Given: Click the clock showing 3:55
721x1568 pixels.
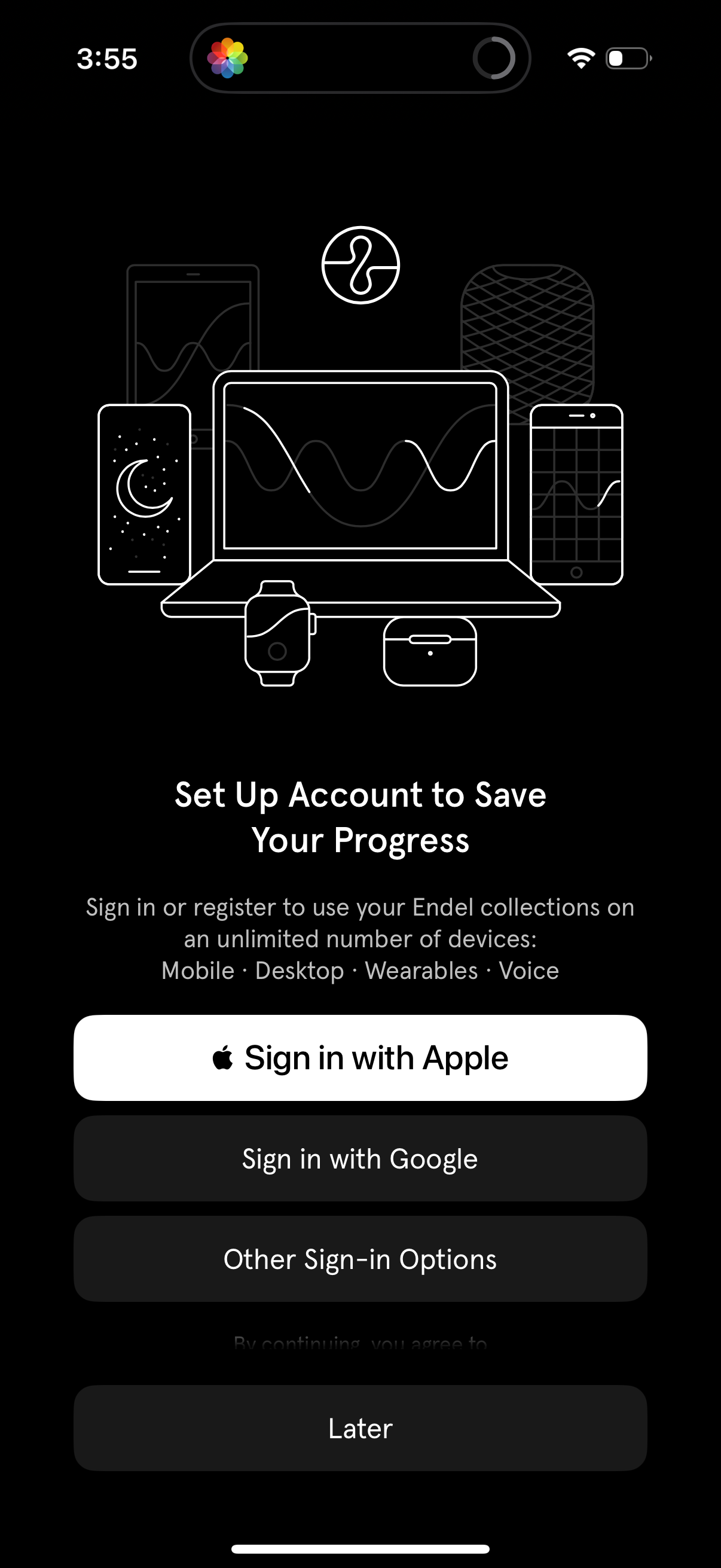Looking at the screenshot, I should pos(107,58).
